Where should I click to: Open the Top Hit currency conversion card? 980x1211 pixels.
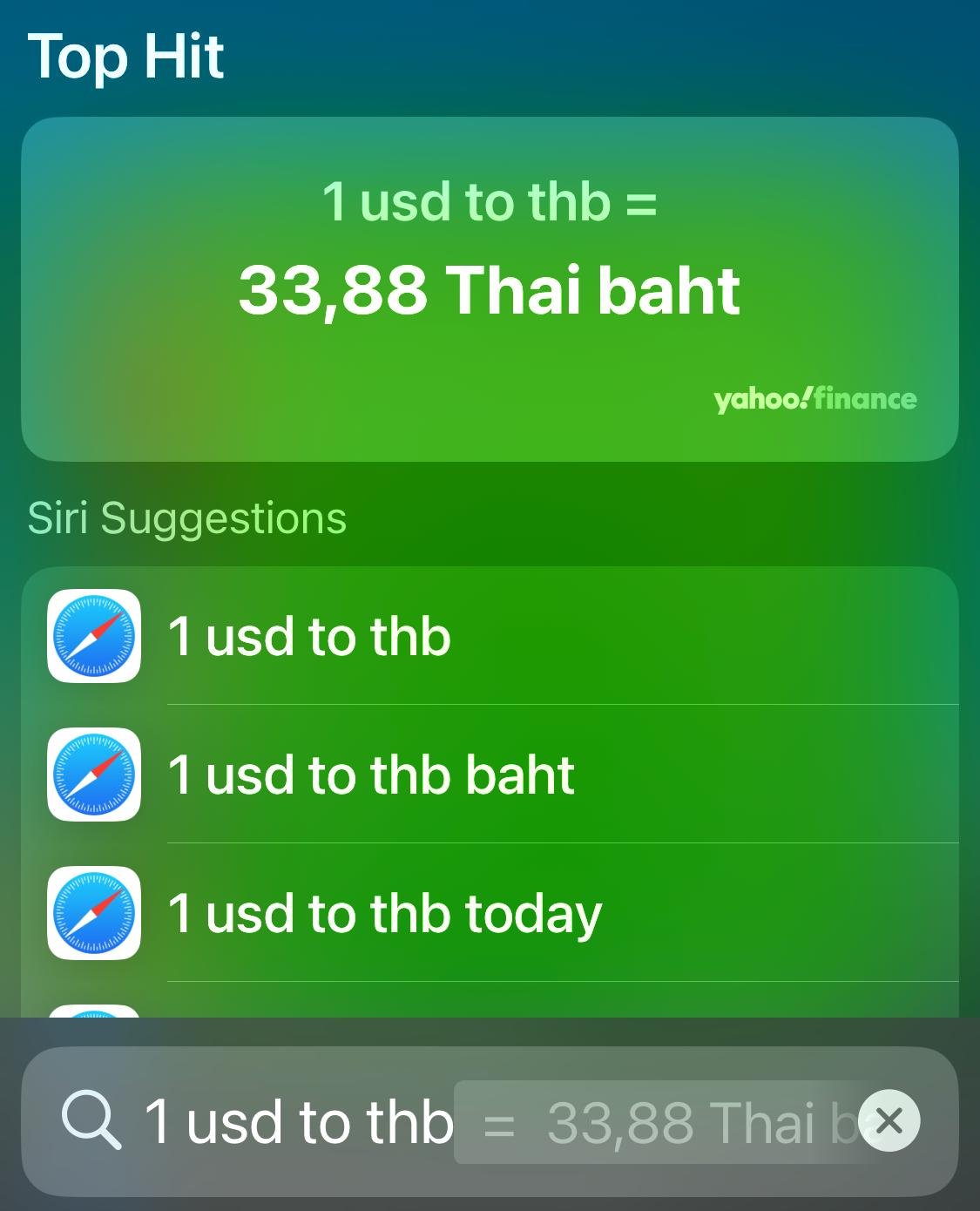pos(490,289)
